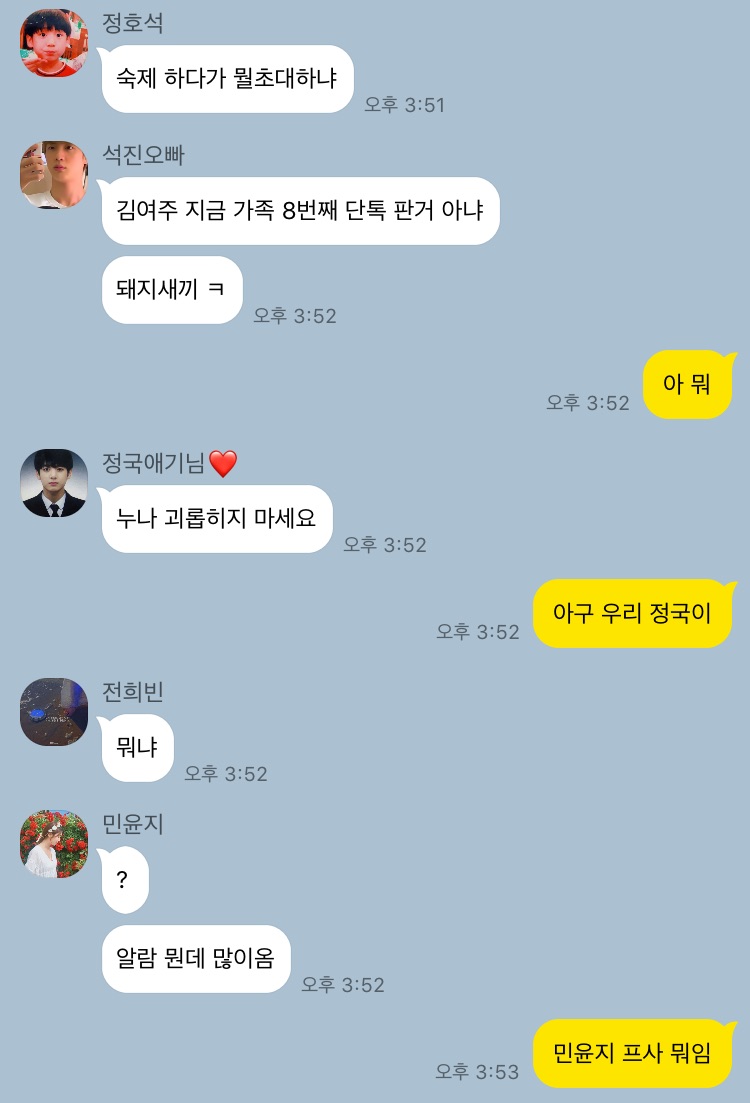View 석진오빠's profile photo
Image resolution: width=750 pixels, height=1103 pixels.
54,175
